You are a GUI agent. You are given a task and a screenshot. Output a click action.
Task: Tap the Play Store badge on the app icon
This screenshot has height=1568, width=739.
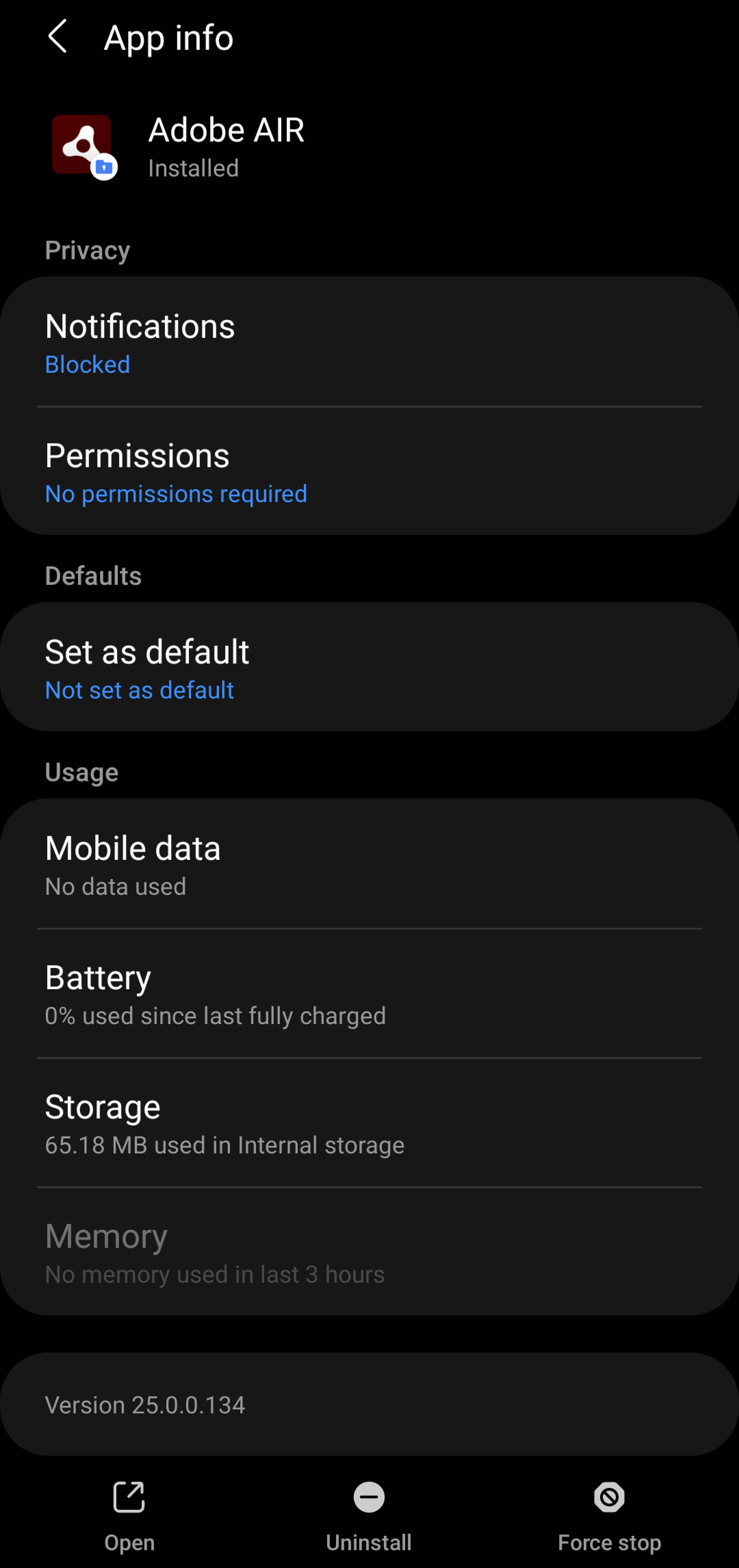104,168
